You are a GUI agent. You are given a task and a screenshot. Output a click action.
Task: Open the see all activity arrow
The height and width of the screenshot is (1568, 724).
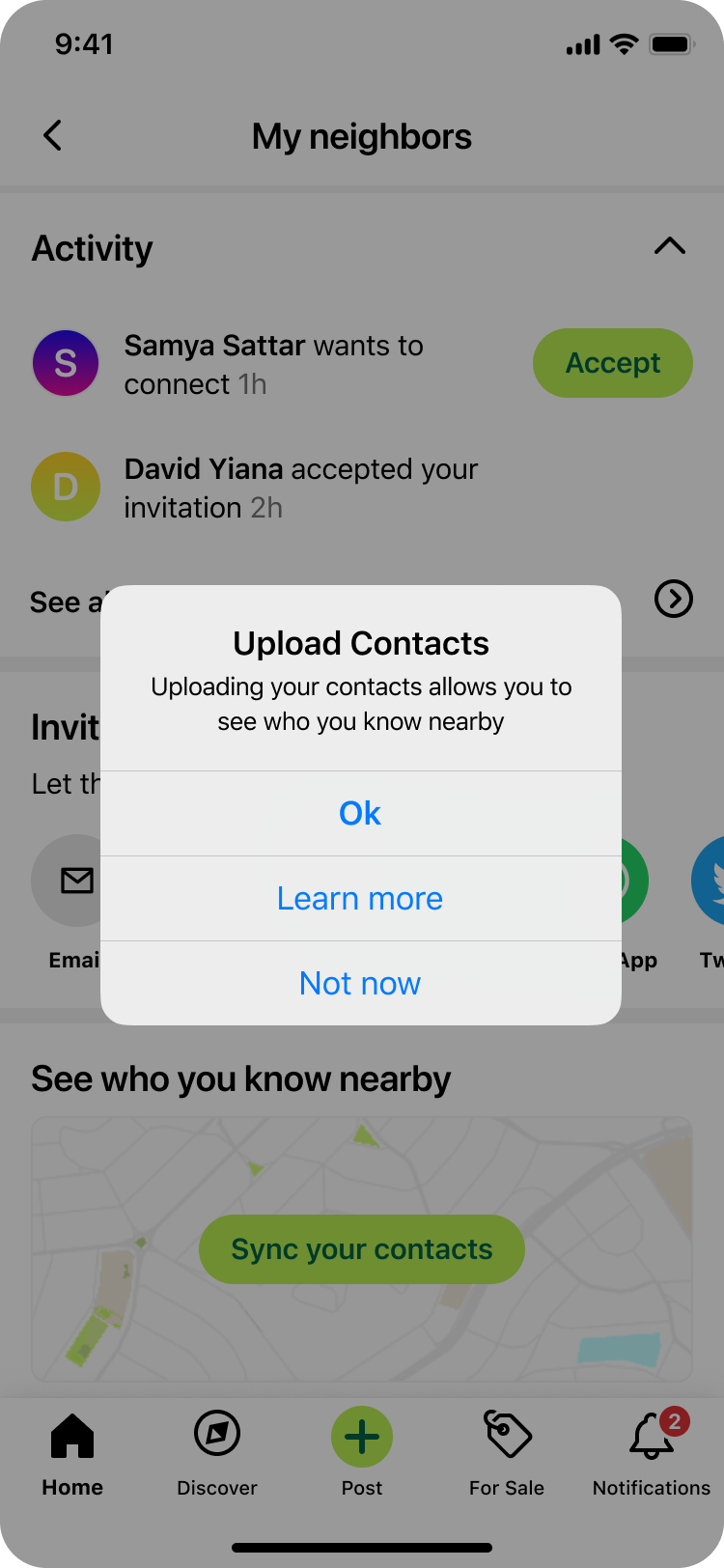pyautogui.click(x=673, y=600)
